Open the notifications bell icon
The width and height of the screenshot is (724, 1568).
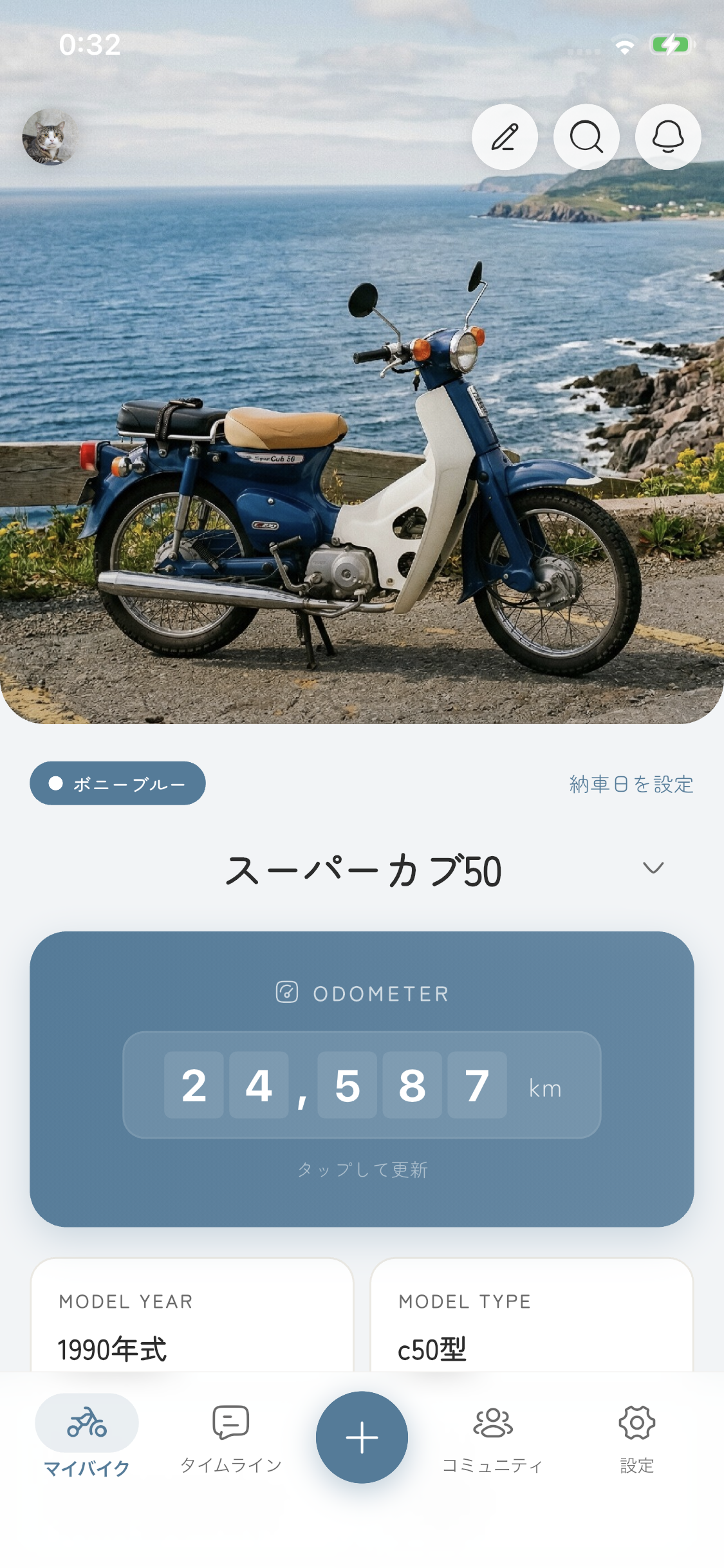click(668, 137)
